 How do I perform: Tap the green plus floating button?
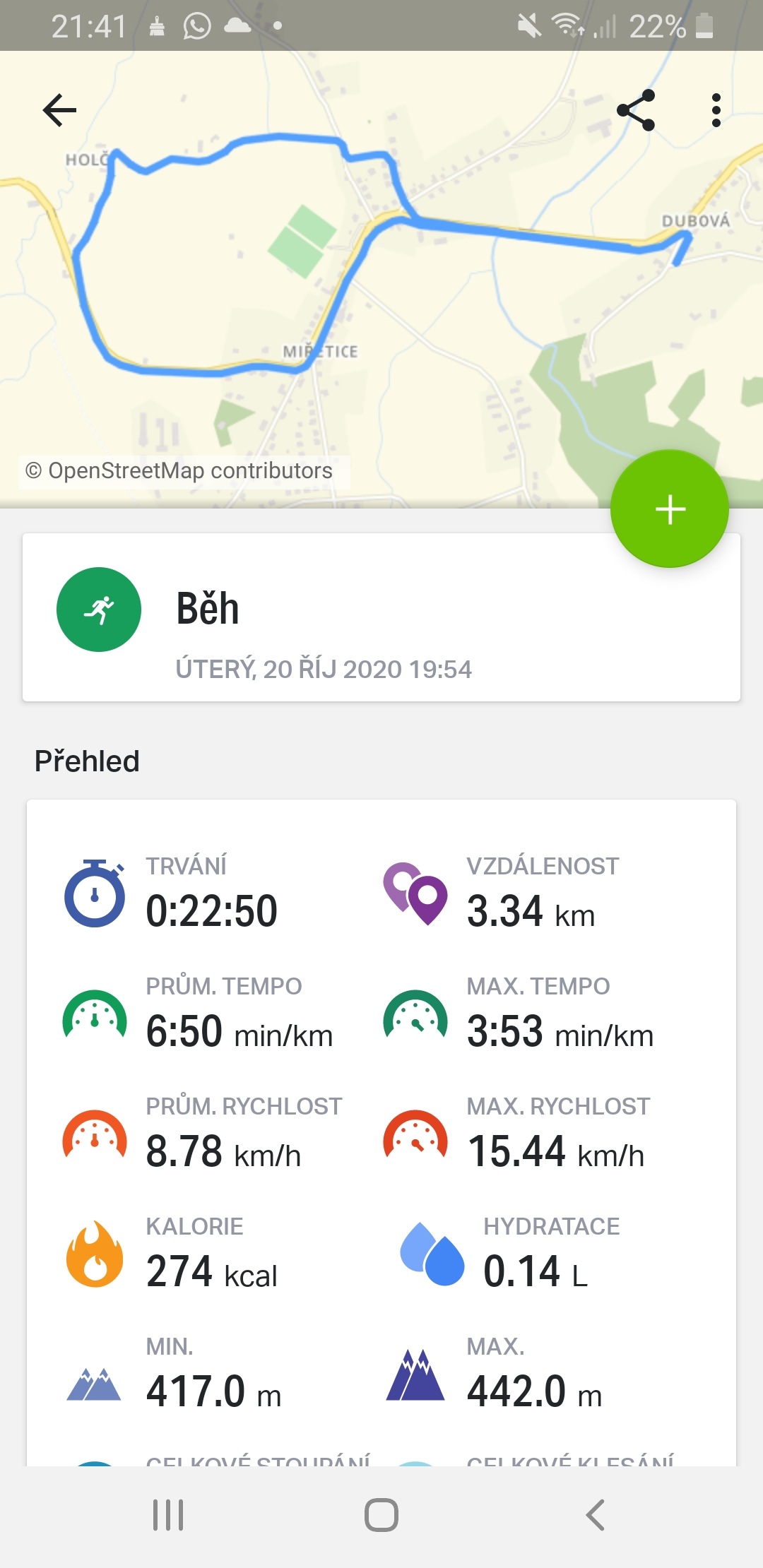pyautogui.click(x=670, y=509)
